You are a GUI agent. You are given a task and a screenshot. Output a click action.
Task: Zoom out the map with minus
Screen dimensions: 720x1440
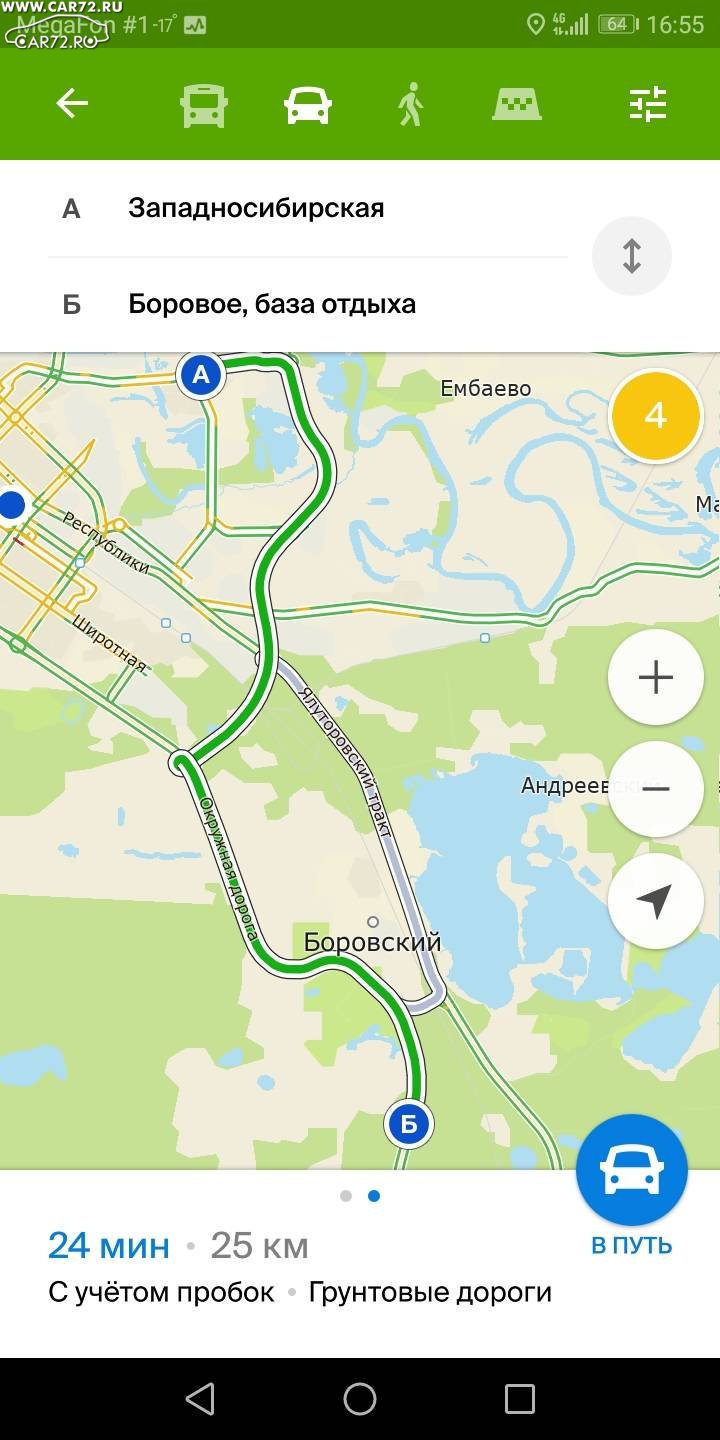tap(656, 789)
